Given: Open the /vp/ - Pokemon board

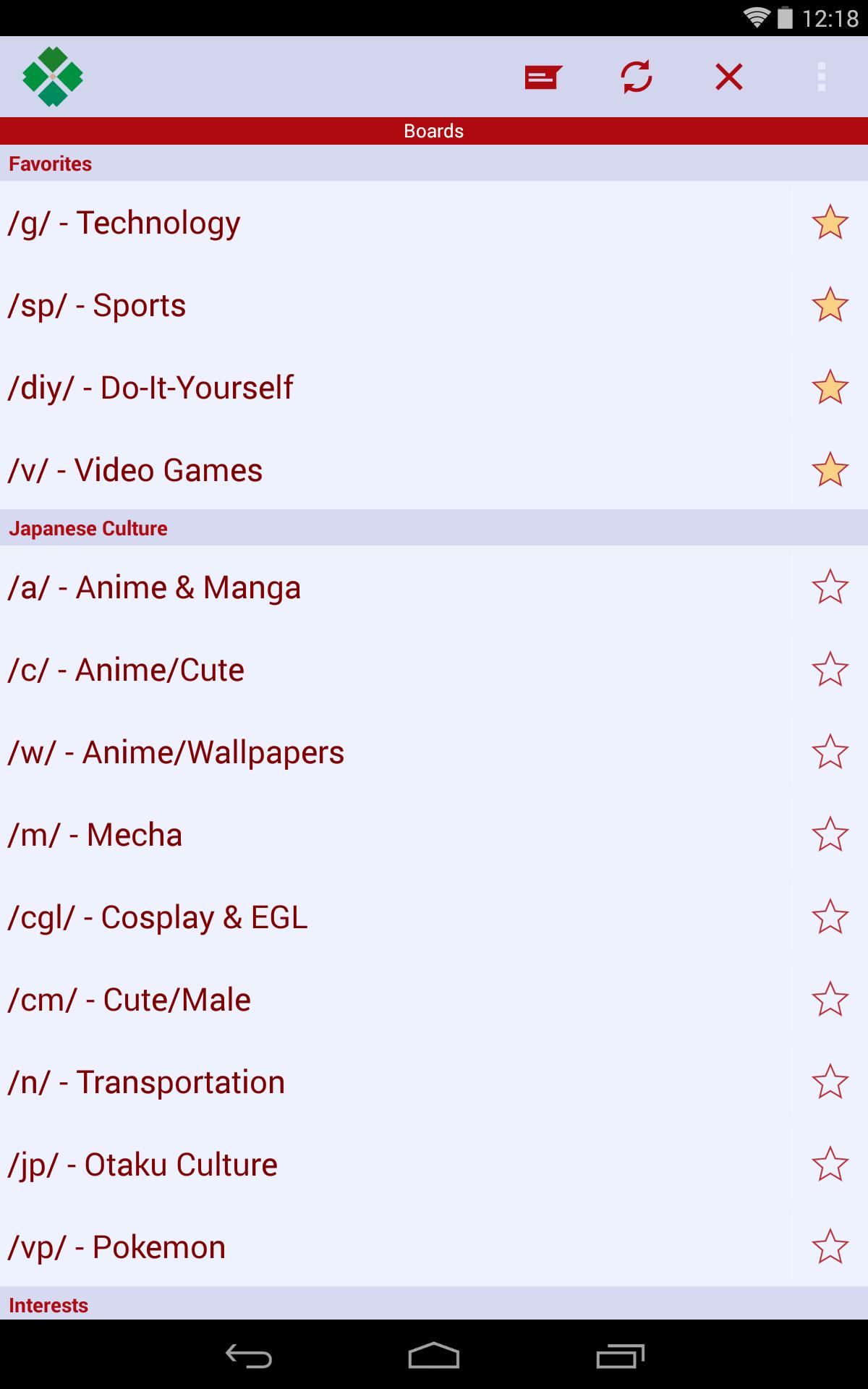Looking at the screenshot, I should [116, 1247].
